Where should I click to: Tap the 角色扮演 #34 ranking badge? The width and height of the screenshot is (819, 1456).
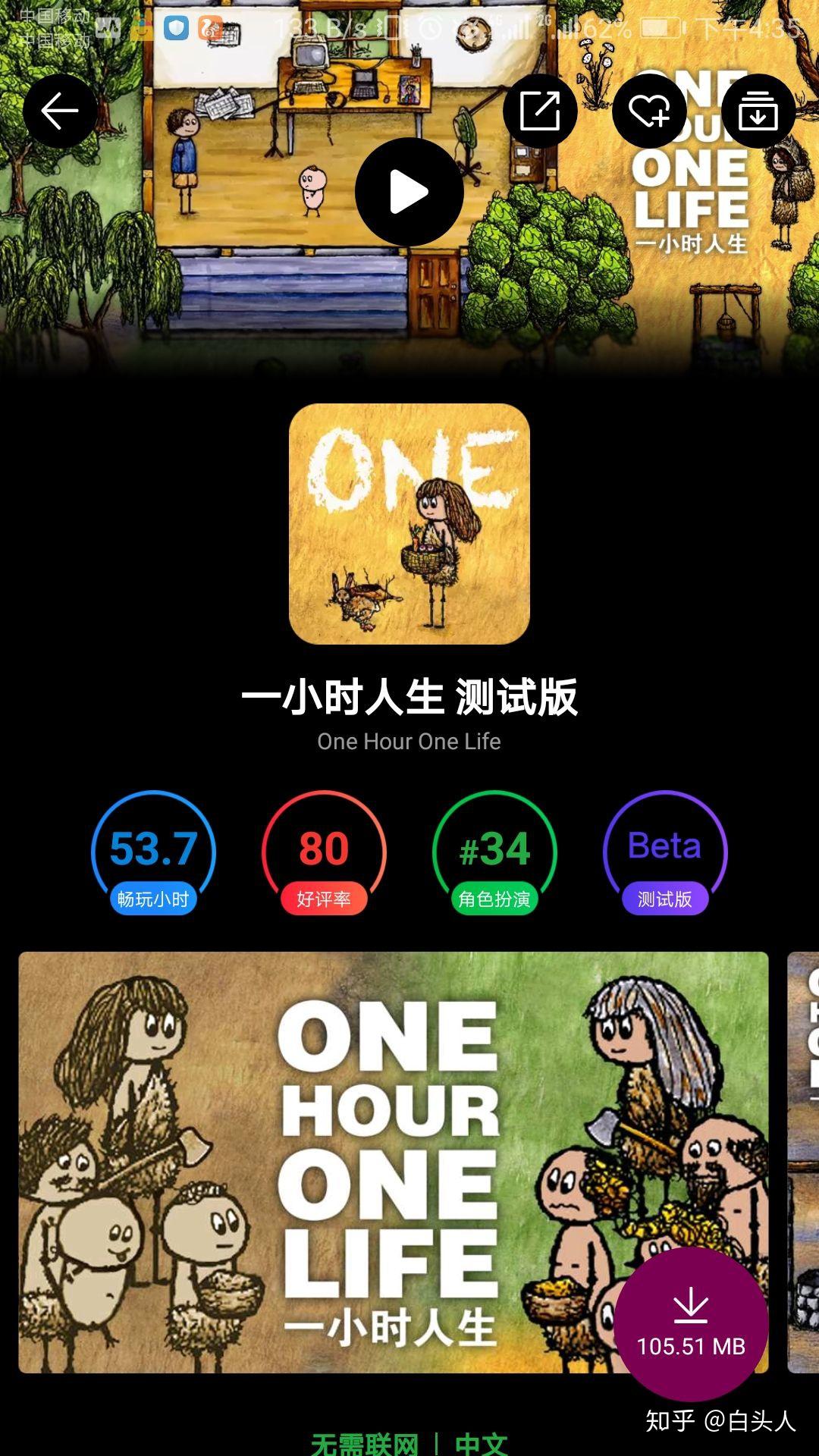(494, 852)
